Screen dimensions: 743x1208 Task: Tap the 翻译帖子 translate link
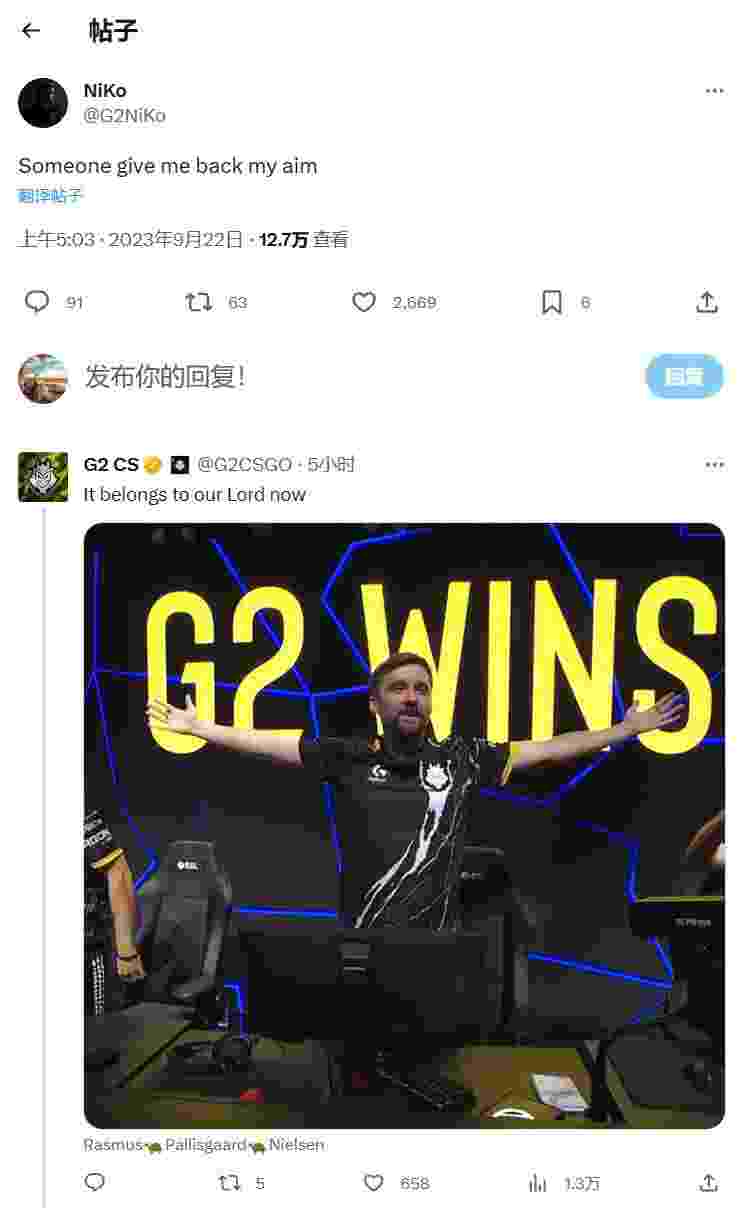tap(51, 195)
